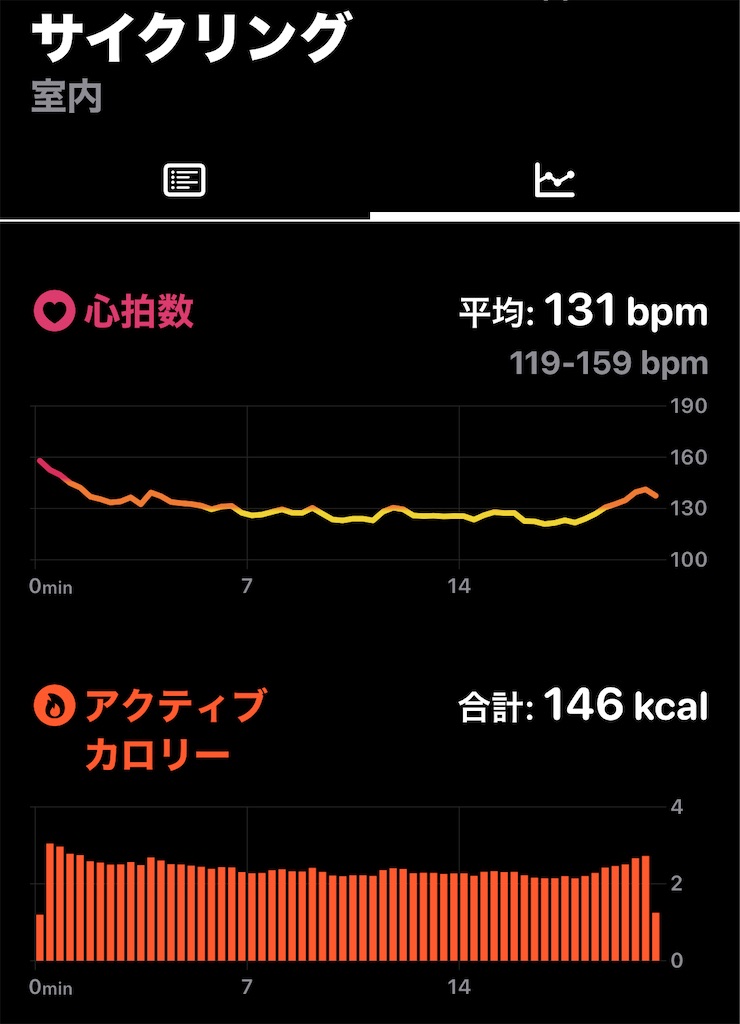Click the 0min axis label under heart rate
Viewport: 740px width, 1024px height.
pos(50,587)
